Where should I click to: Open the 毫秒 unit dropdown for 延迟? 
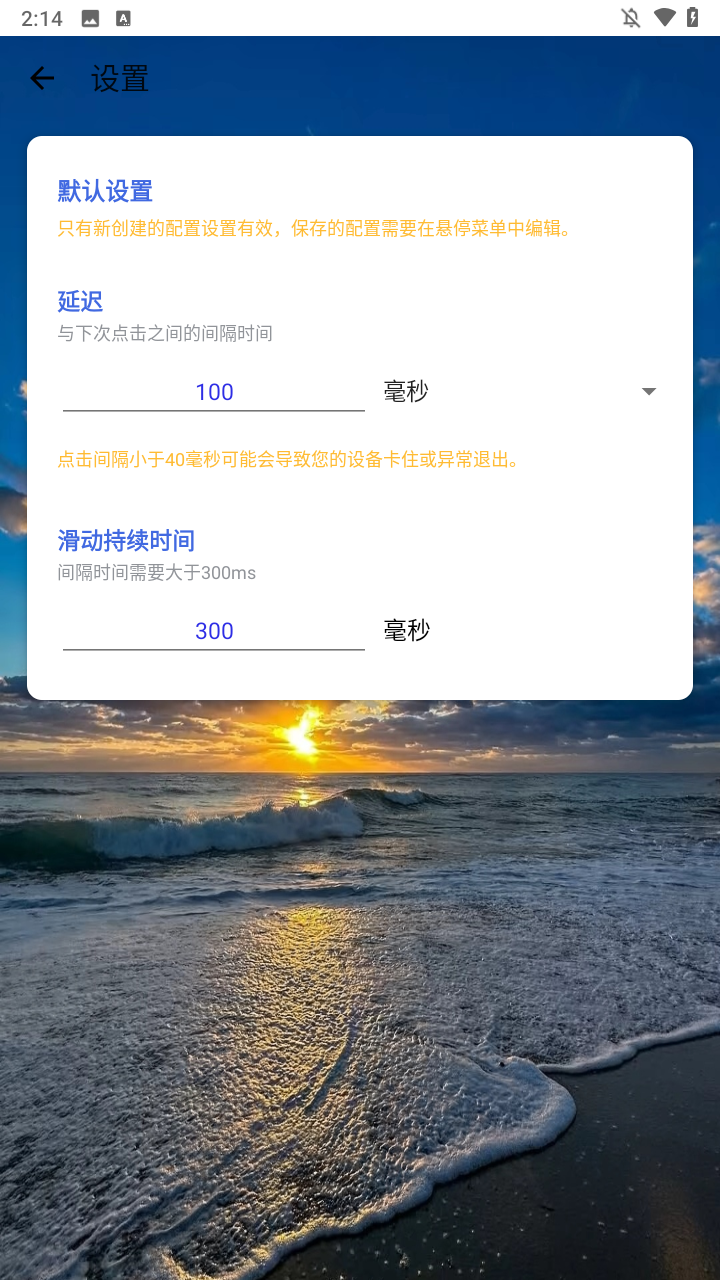point(520,391)
